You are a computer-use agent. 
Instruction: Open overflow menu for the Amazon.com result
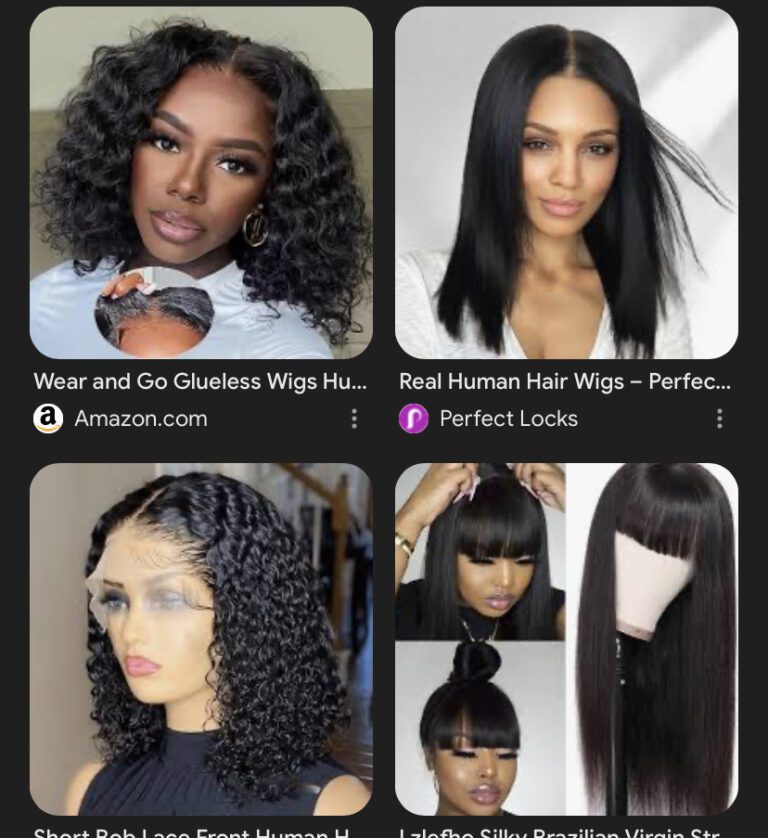tap(354, 419)
